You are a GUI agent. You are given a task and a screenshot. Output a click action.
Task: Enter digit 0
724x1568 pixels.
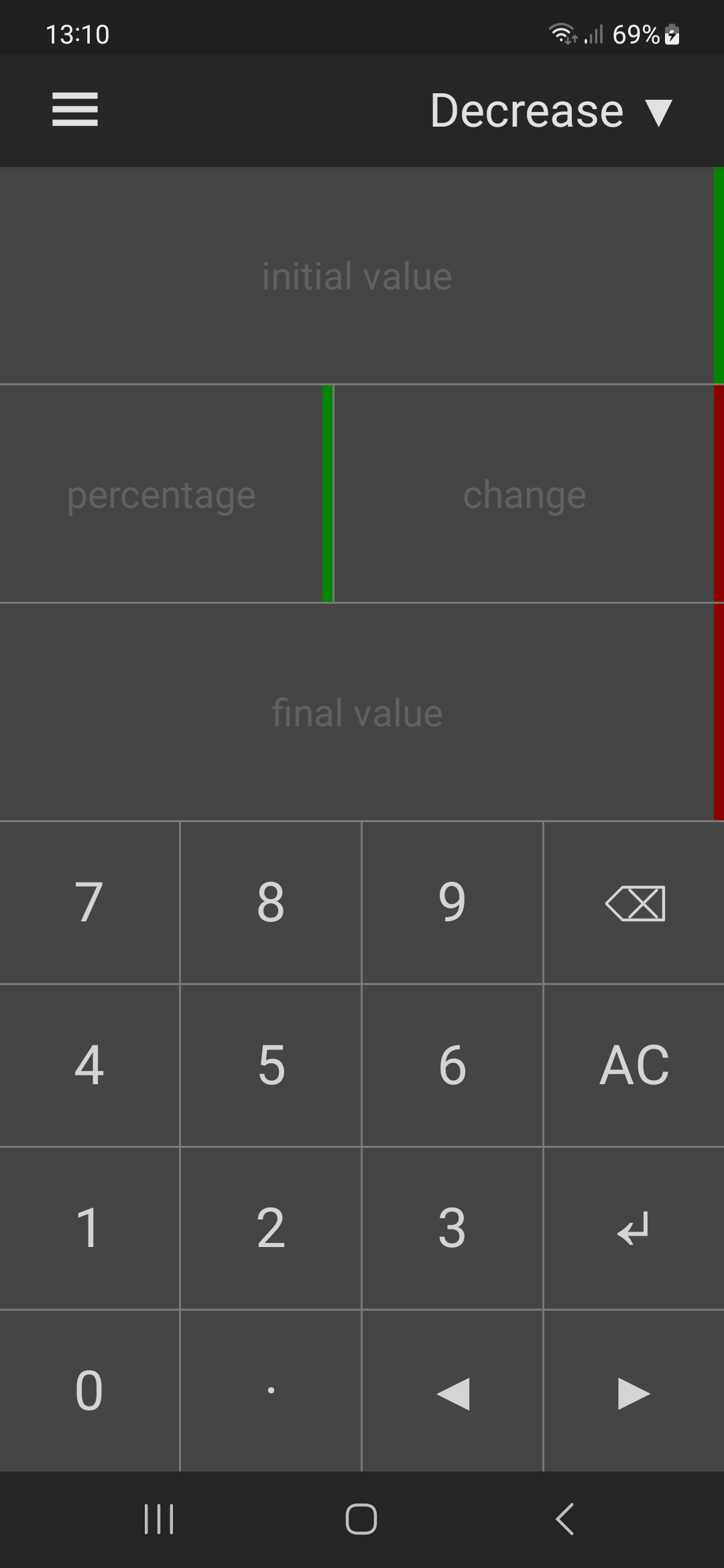point(89,1391)
